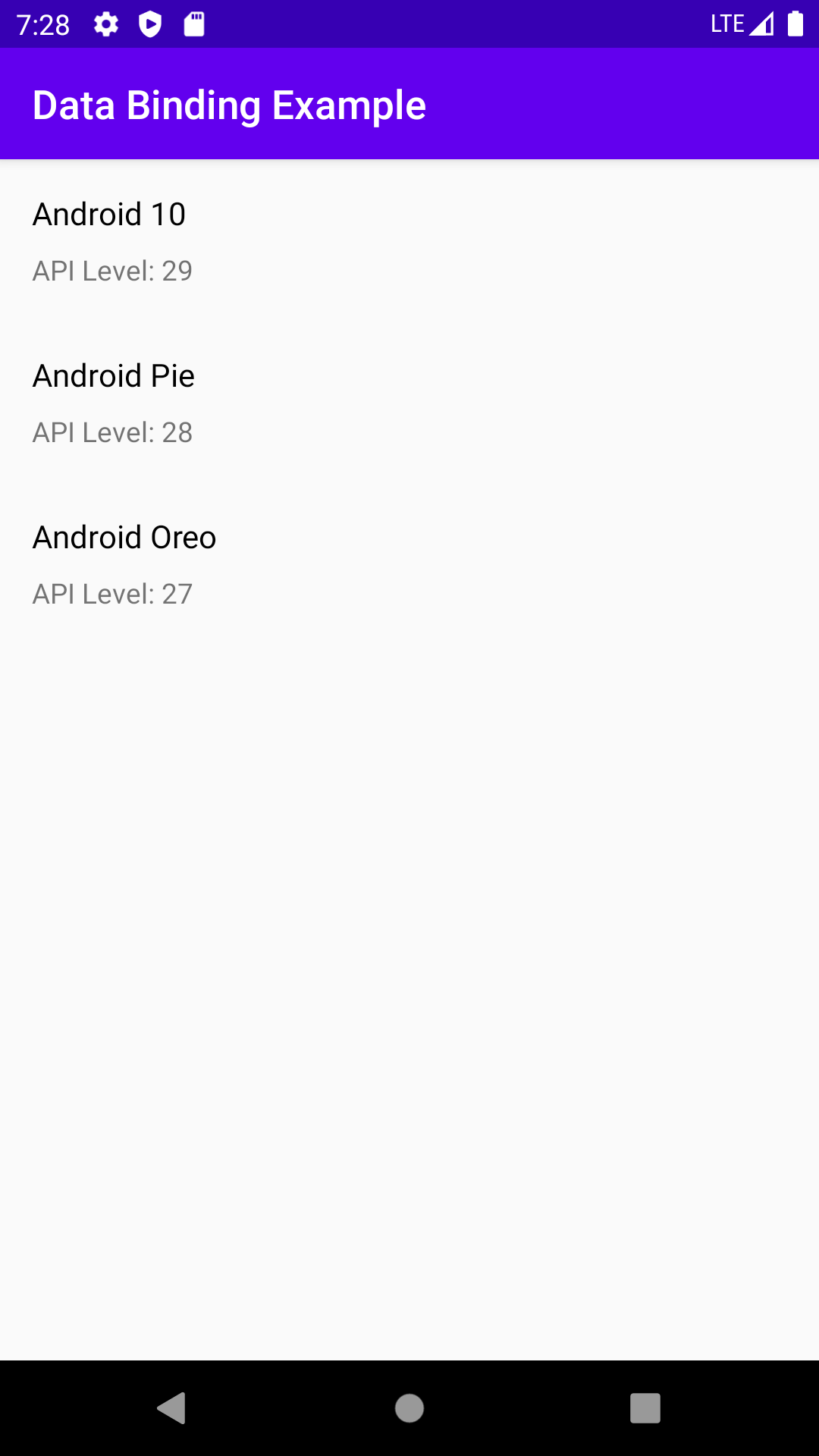Screen dimensions: 819x1456
Task: Tap the API Level: 27 label
Action: coord(111,595)
